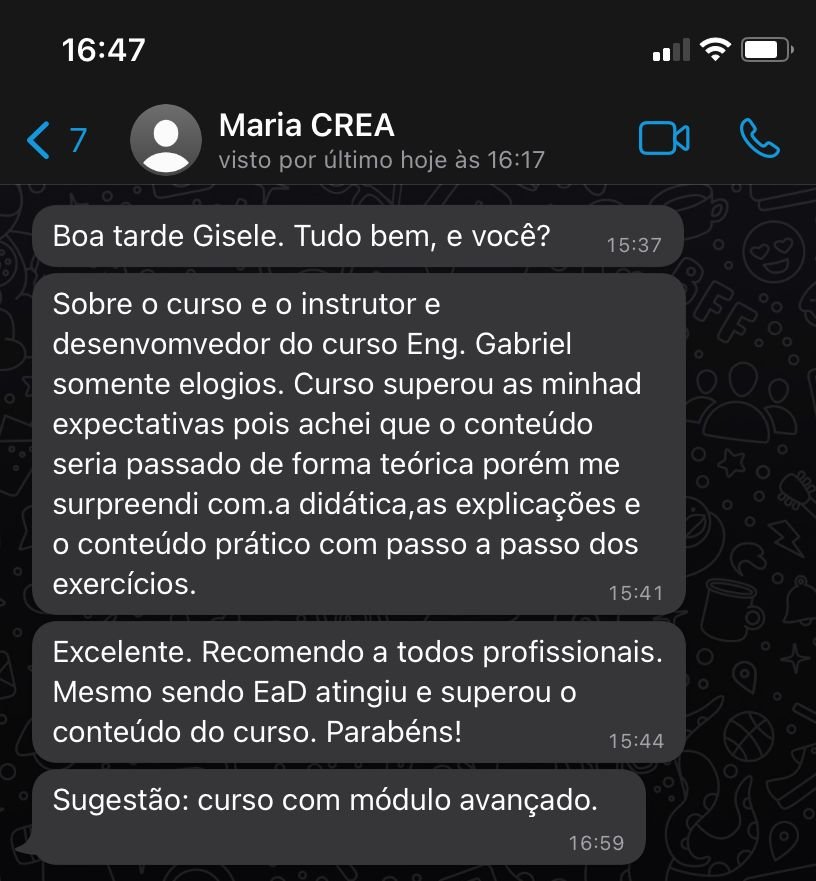This screenshot has width=816, height=881.
Task: Start a voice call with Maria CREA
Action: point(760,139)
